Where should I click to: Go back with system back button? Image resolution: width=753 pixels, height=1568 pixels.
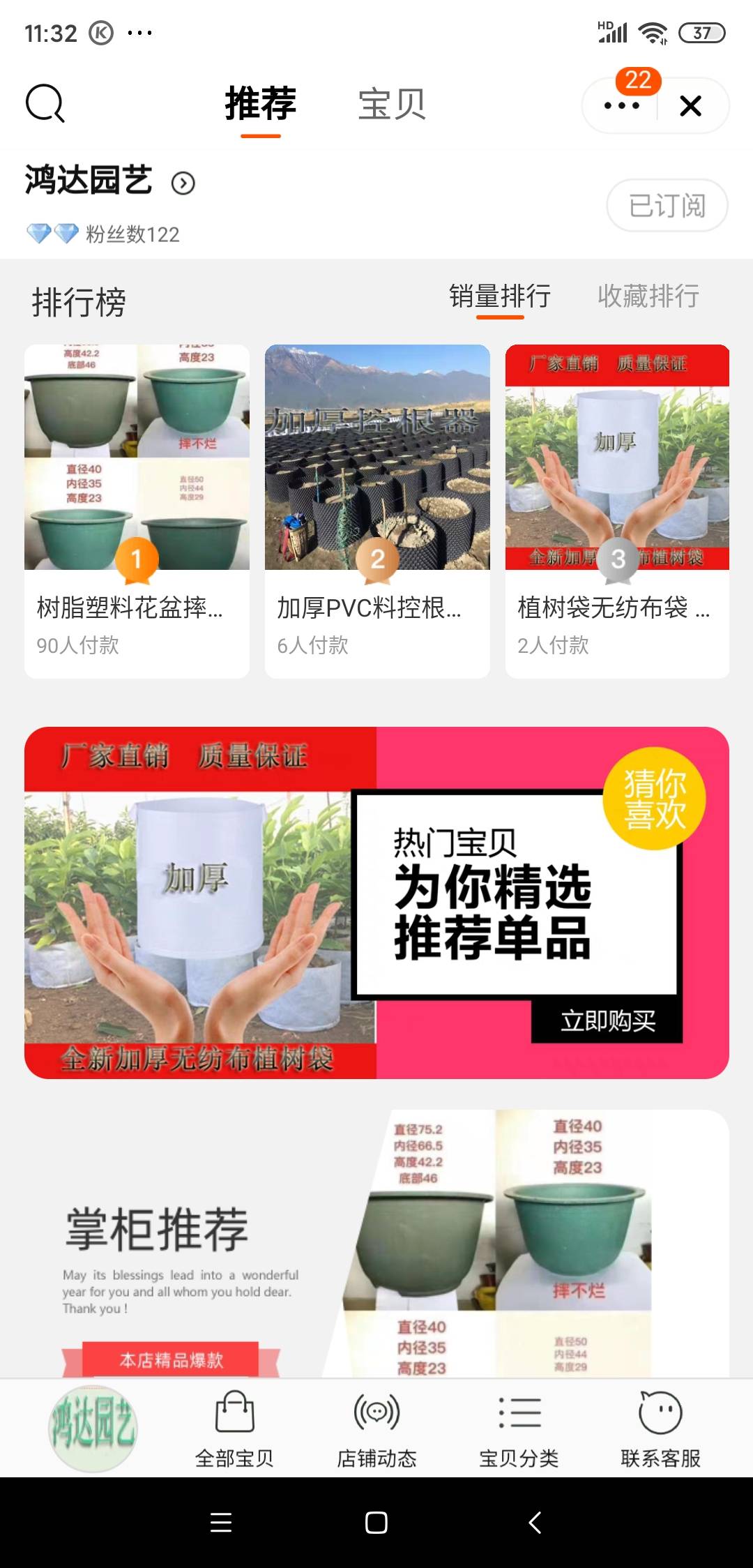[535, 1523]
